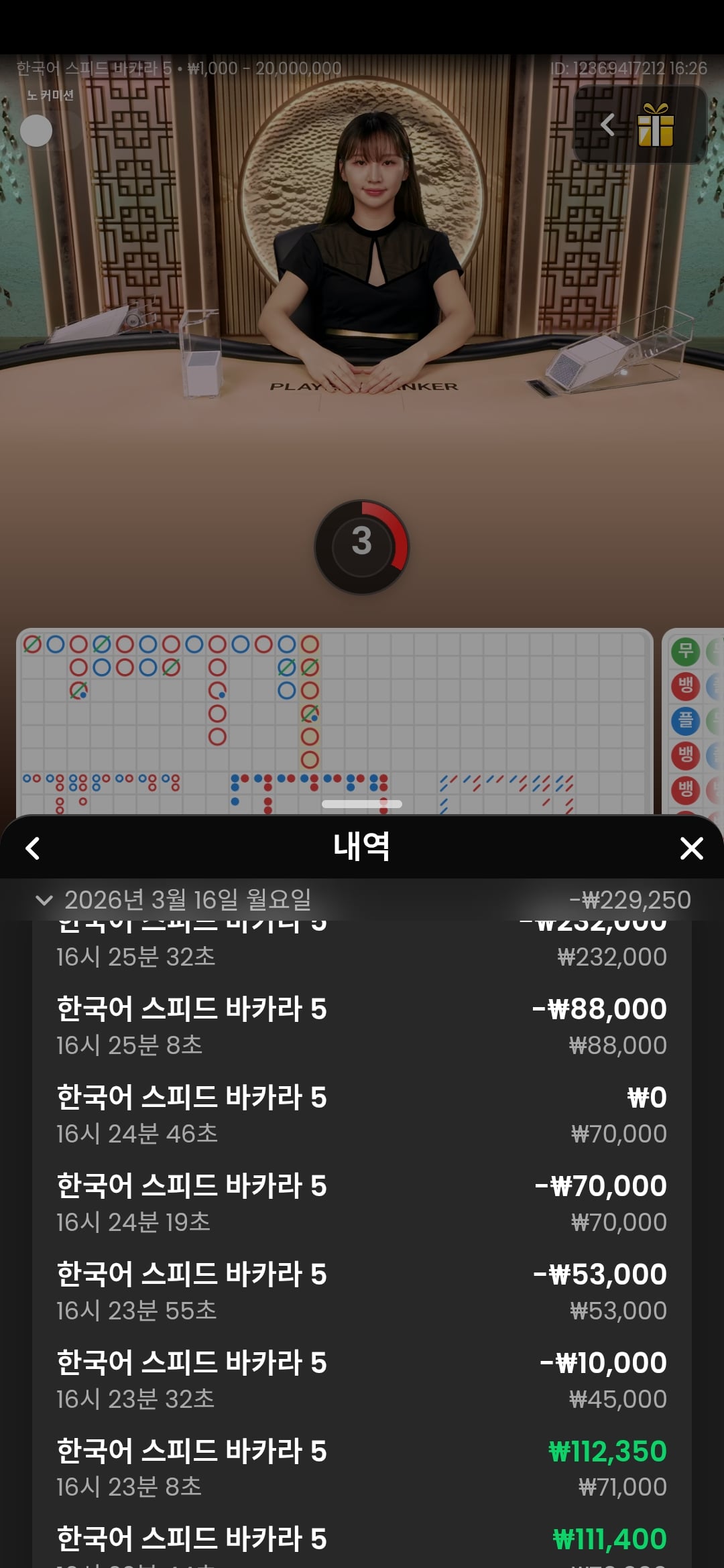
Task: Tap the round white button under 노 커미션
Action: coord(36,131)
